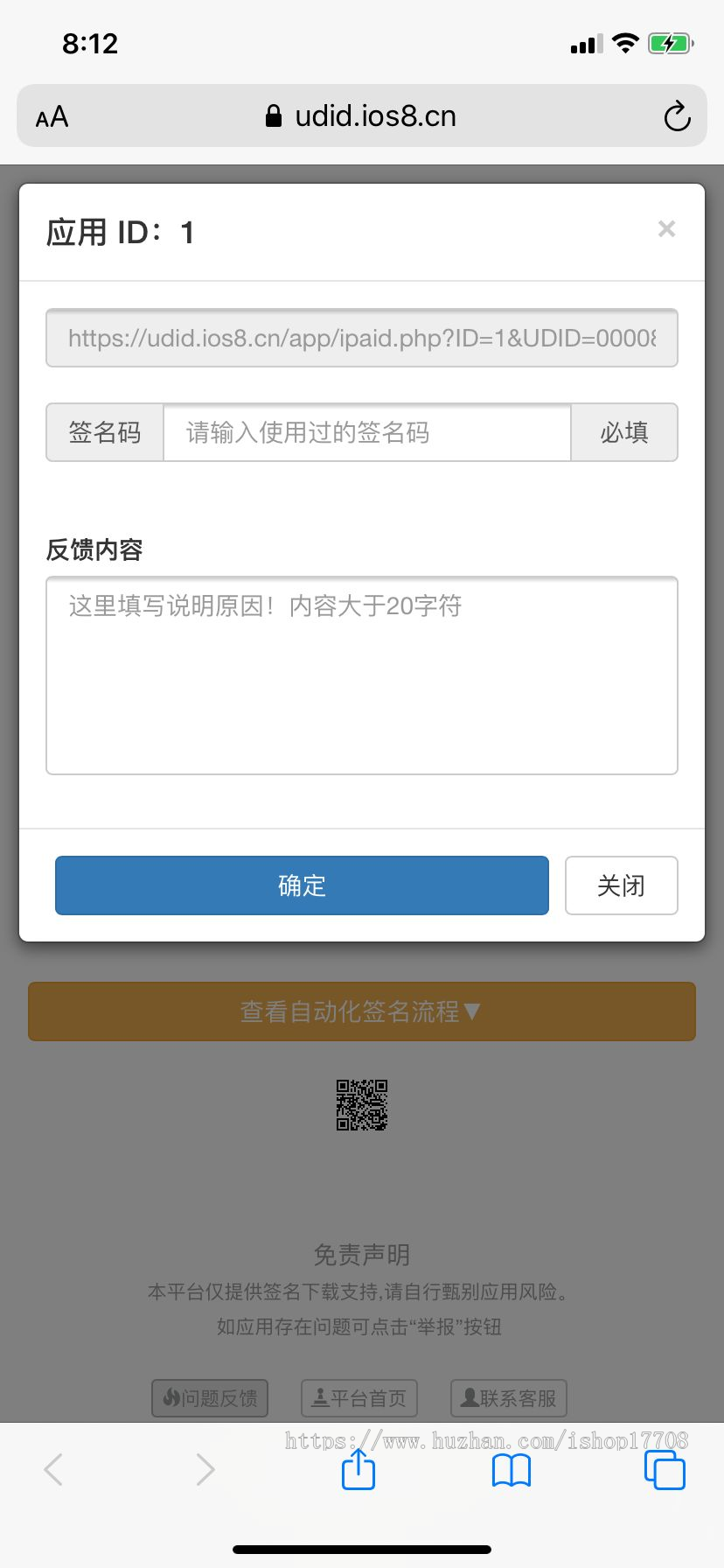Go back to previous page

pos(54,1470)
